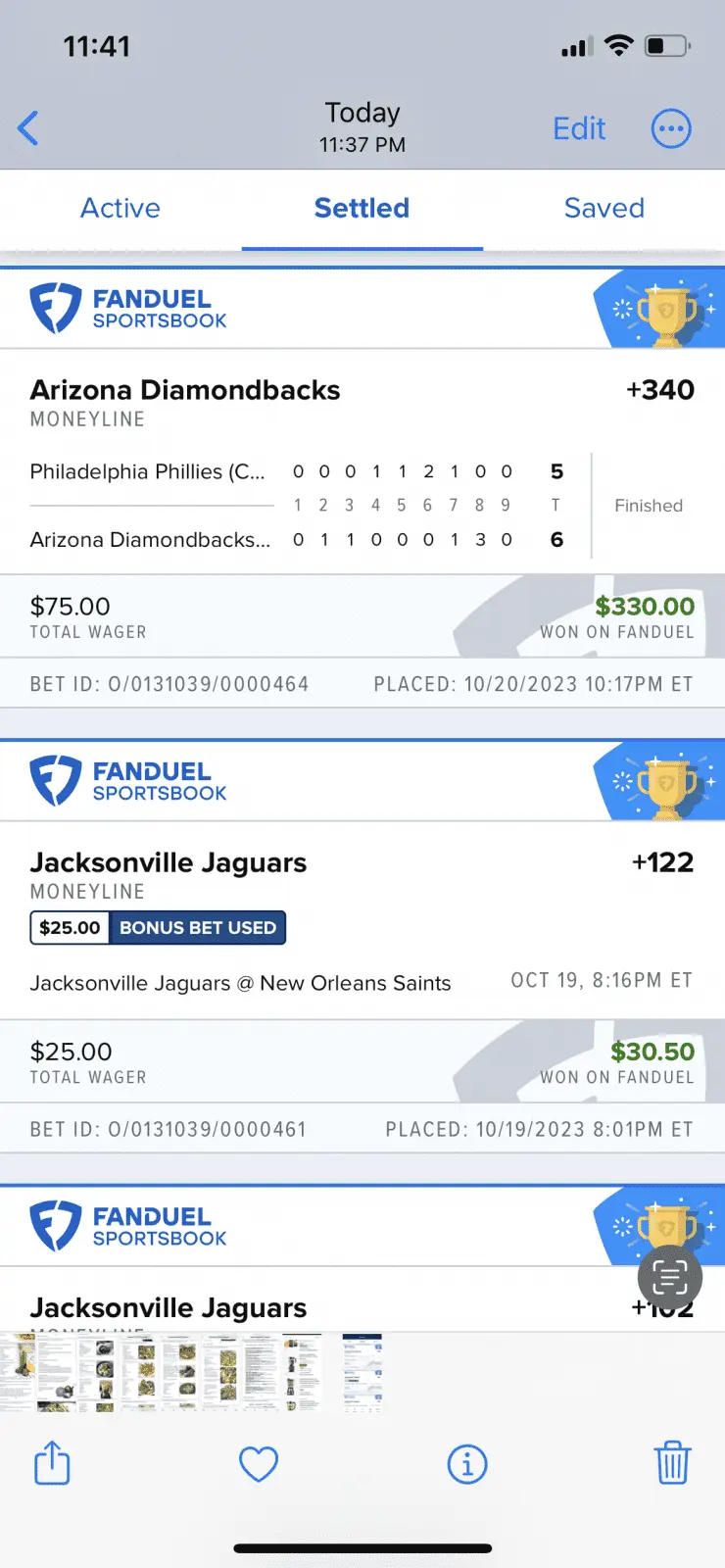Show photo info details
Viewport: 725px width, 1568px height.
point(467,1464)
